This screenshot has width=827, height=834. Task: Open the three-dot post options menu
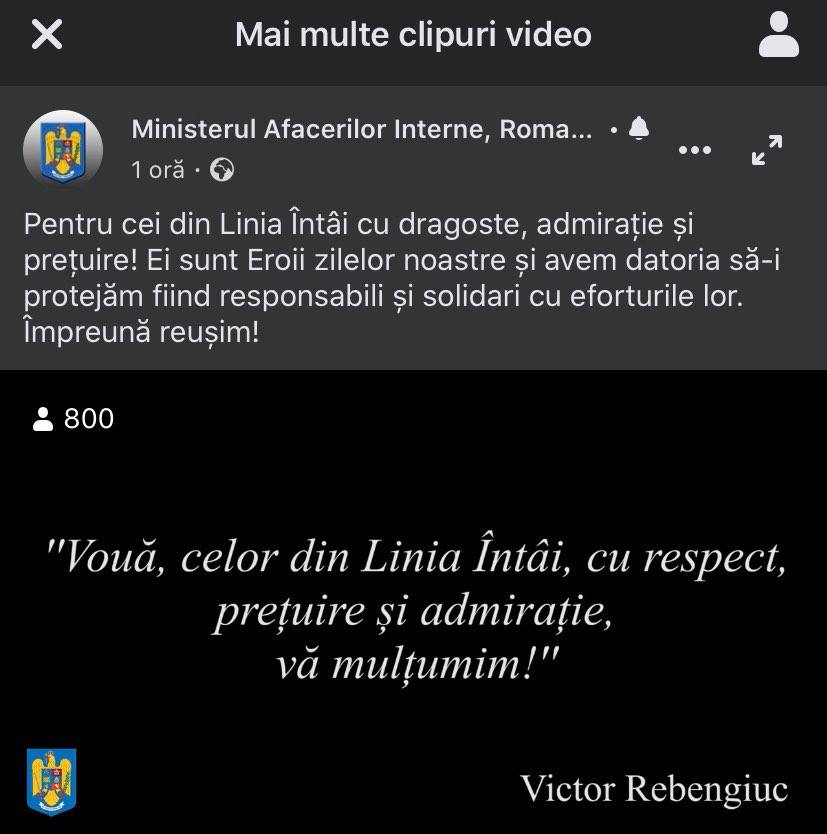tap(695, 150)
